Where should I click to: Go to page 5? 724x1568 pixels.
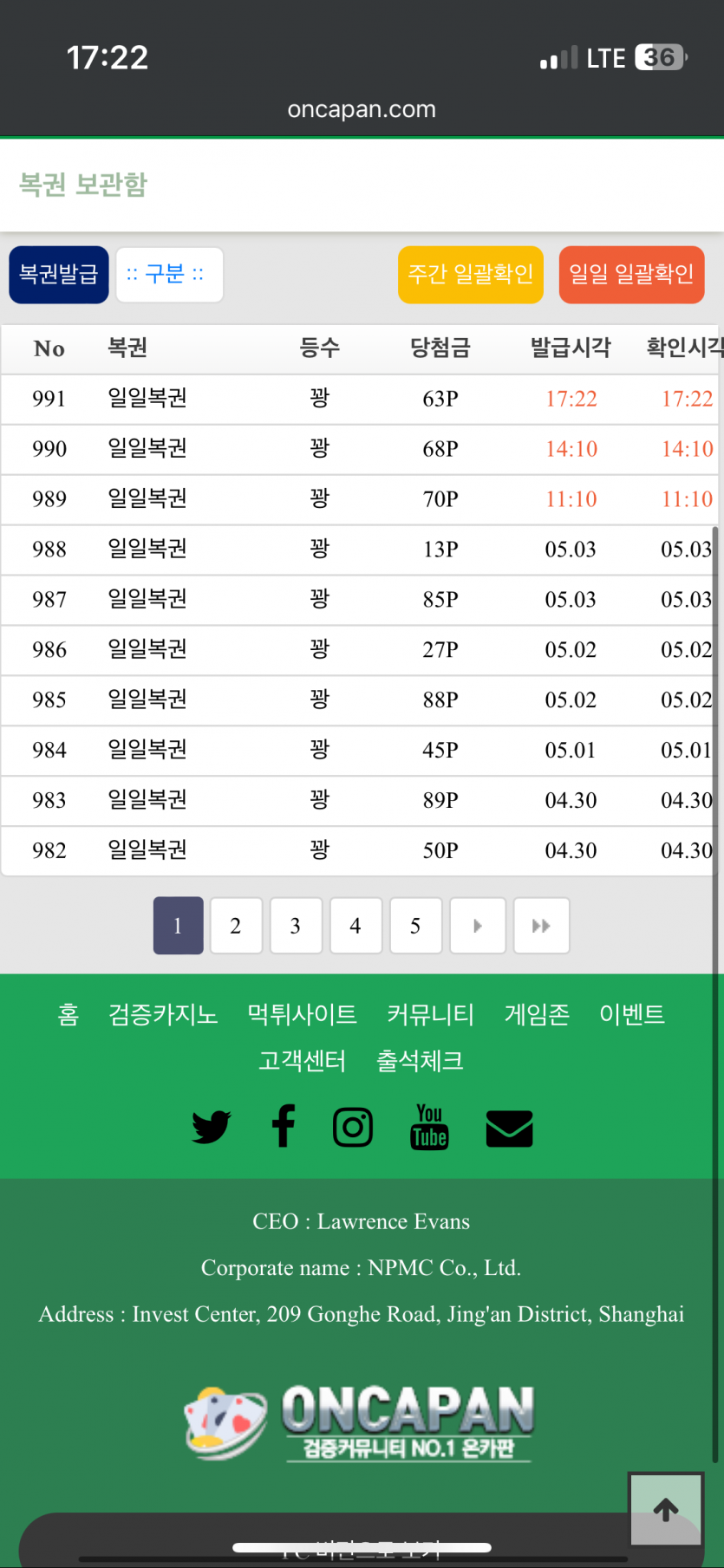coord(415,926)
